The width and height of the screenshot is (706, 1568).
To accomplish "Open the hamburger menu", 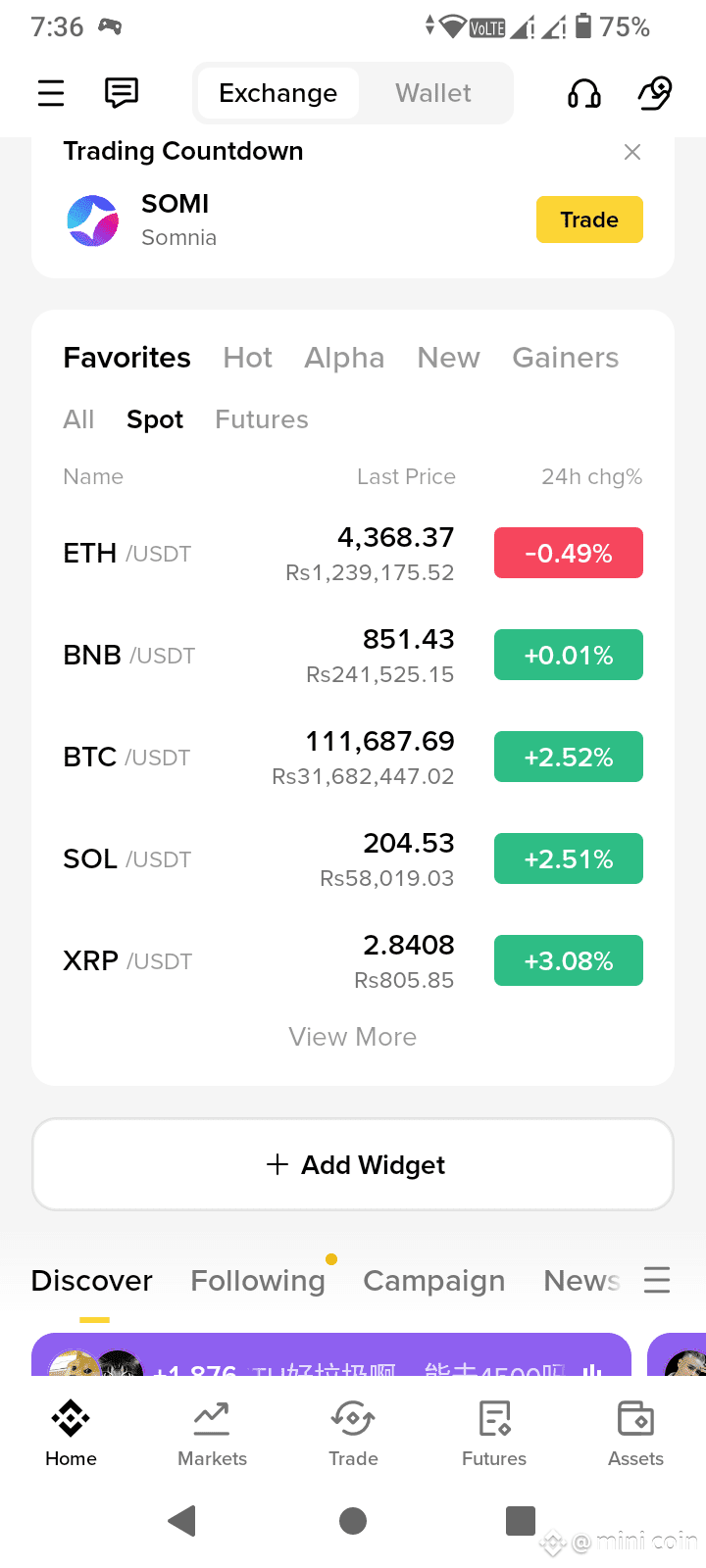I will [51, 93].
